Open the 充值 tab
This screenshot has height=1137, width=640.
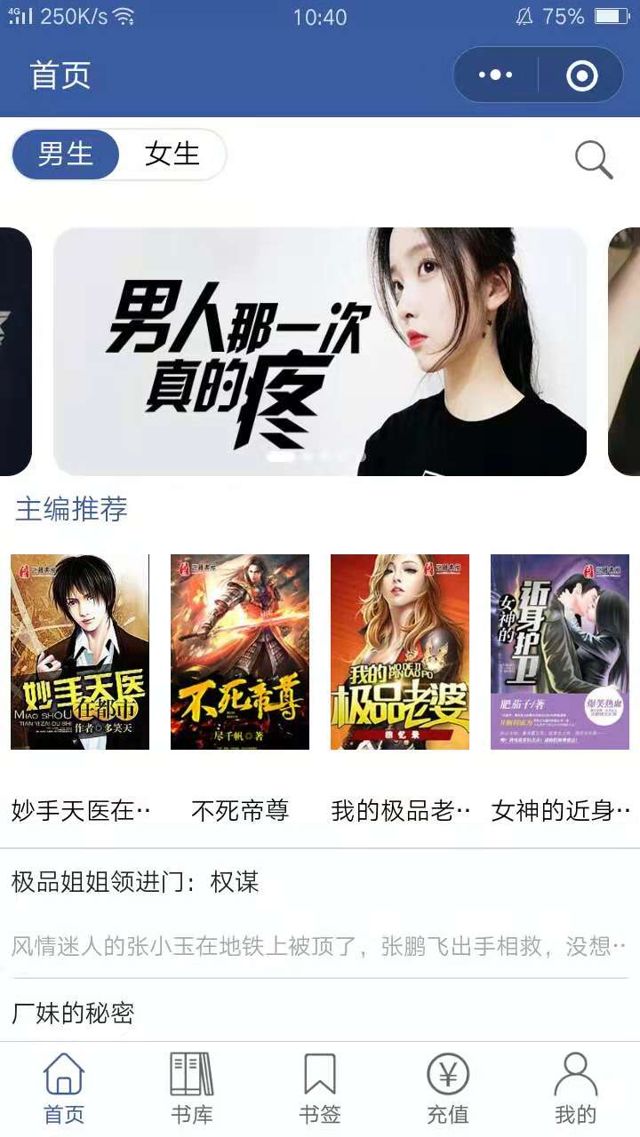pyautogui.click(x=447, y=1088)
